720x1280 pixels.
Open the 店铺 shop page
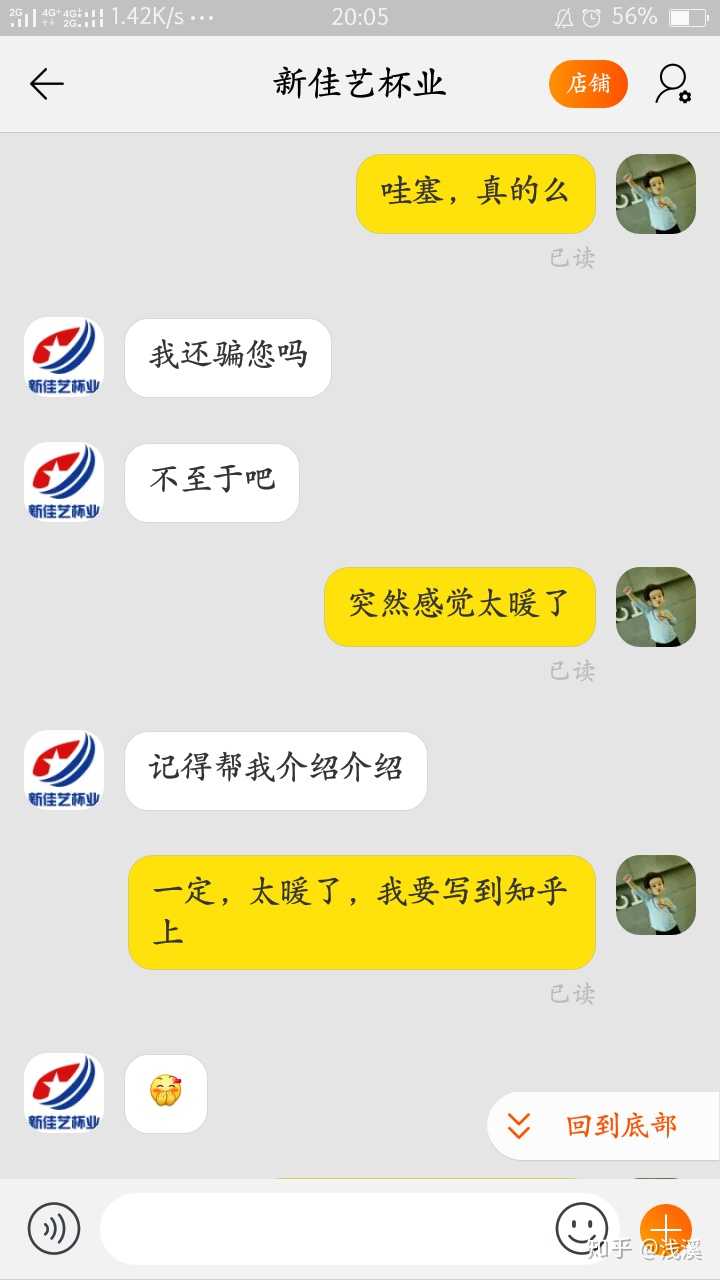pos(588,84)
